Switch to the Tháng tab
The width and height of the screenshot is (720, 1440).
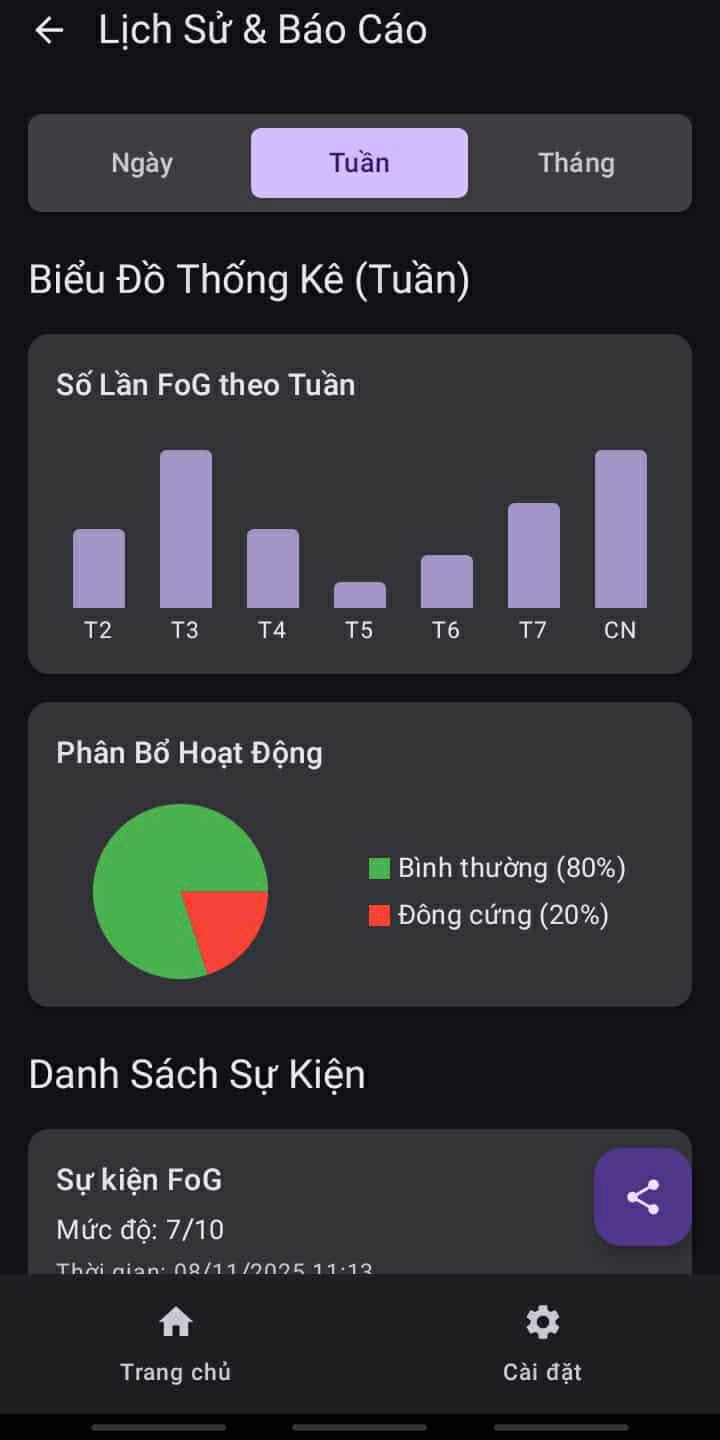tap(576, 163)
